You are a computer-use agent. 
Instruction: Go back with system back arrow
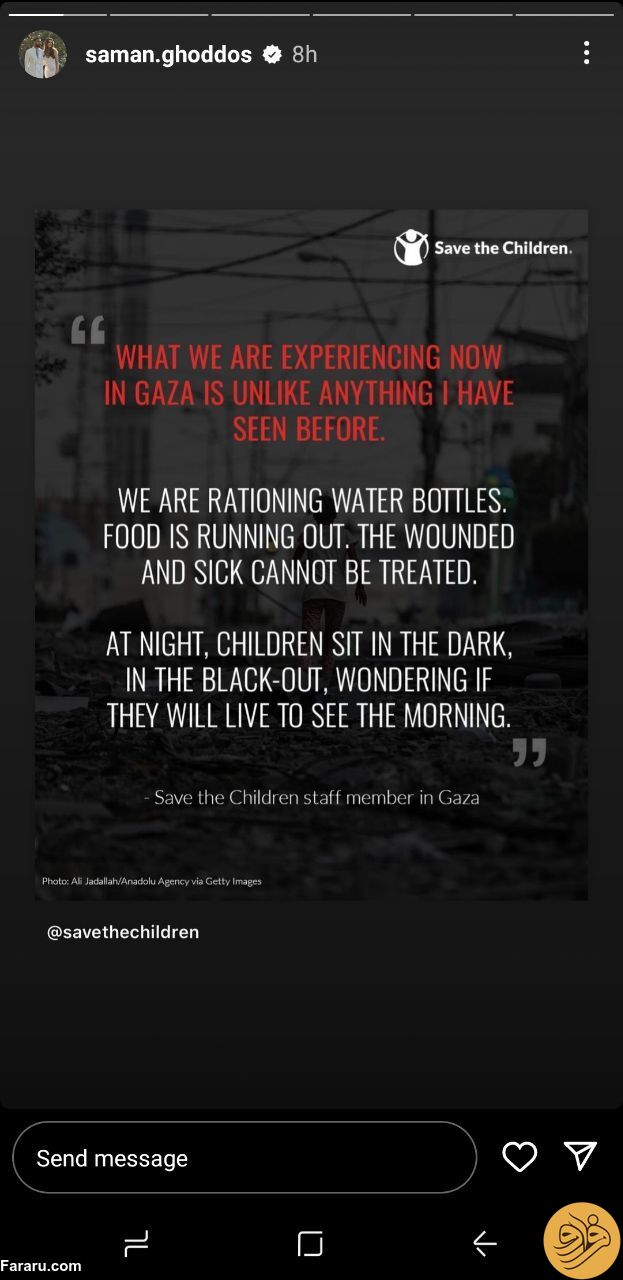click(485, 1243)
